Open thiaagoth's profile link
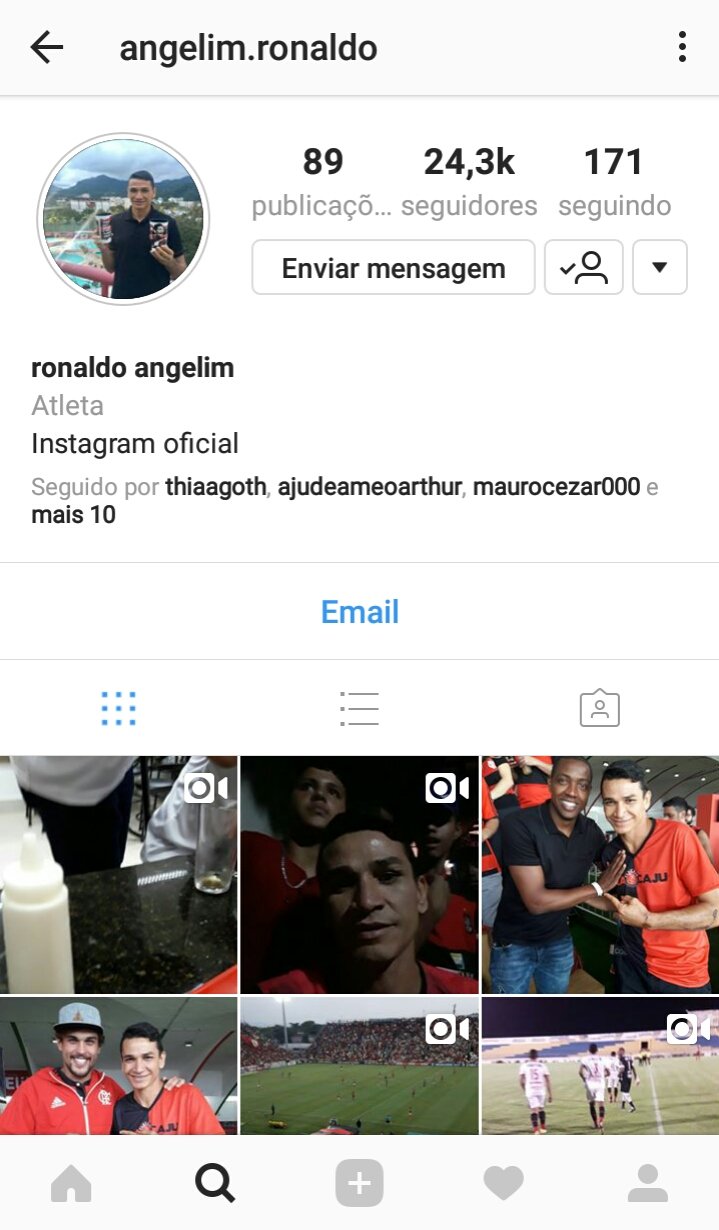 pyautogui.click(x=216, y=488)
